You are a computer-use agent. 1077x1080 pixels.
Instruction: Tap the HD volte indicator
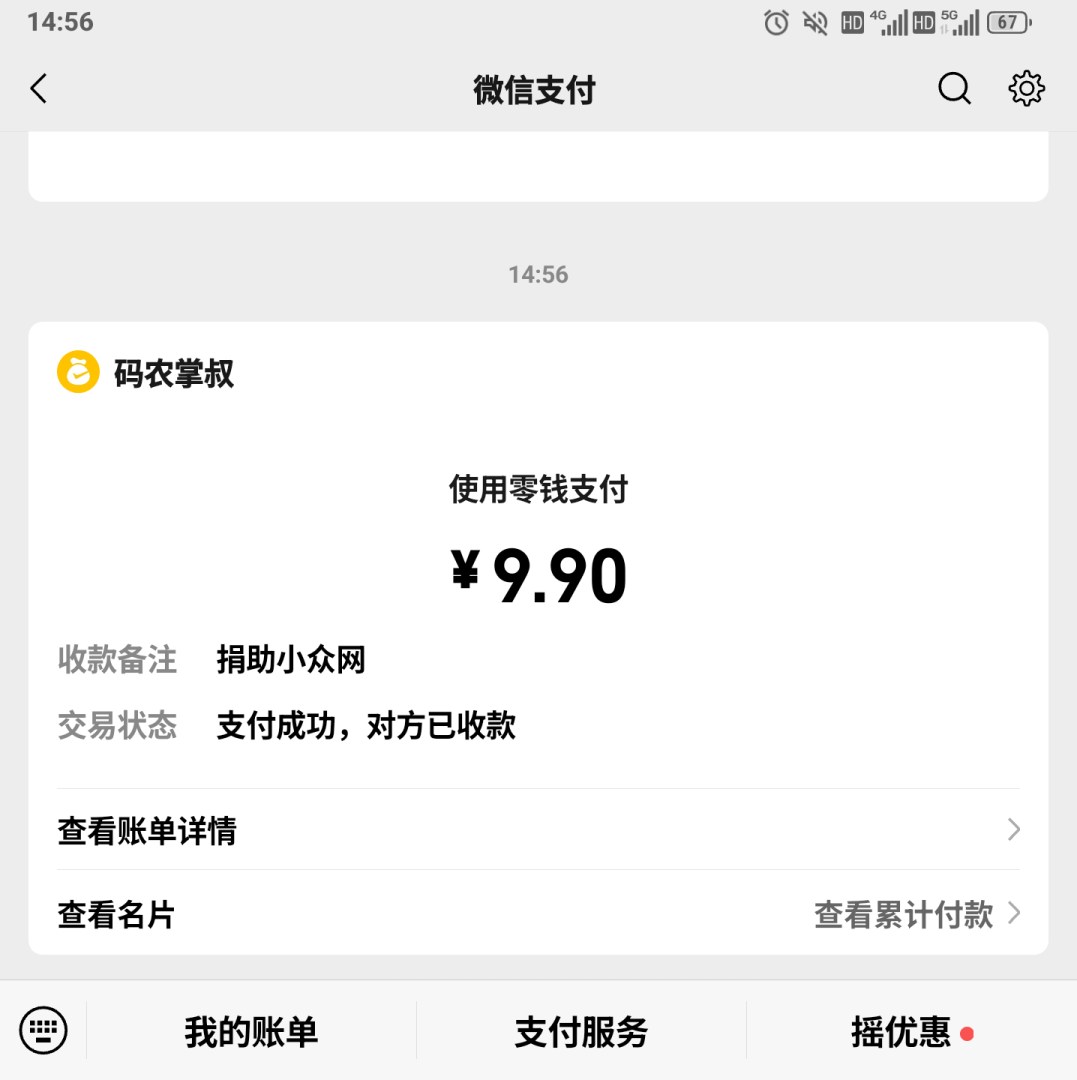(x=853, y=22)
